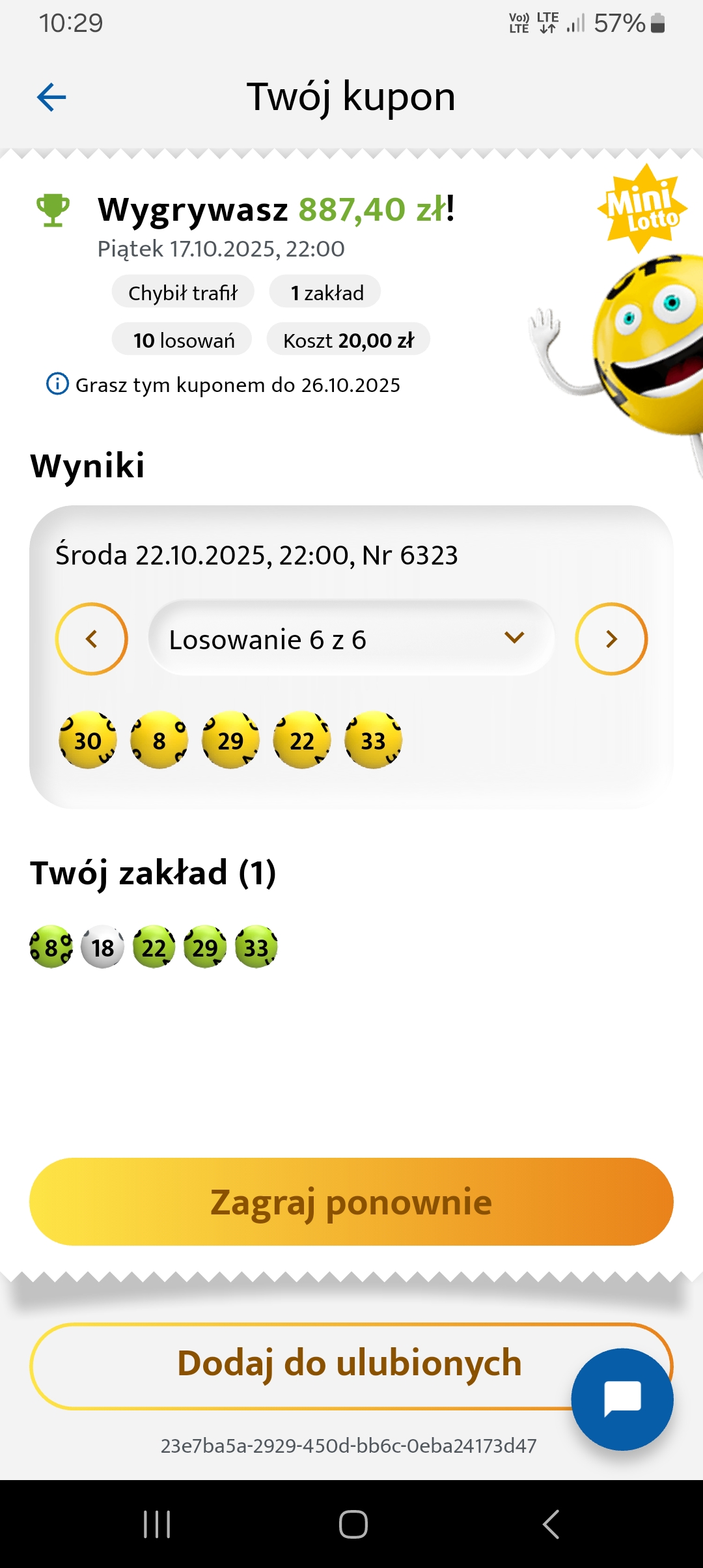Go to next draw with right chevron
703x1568 pixels.
point(611,639)
